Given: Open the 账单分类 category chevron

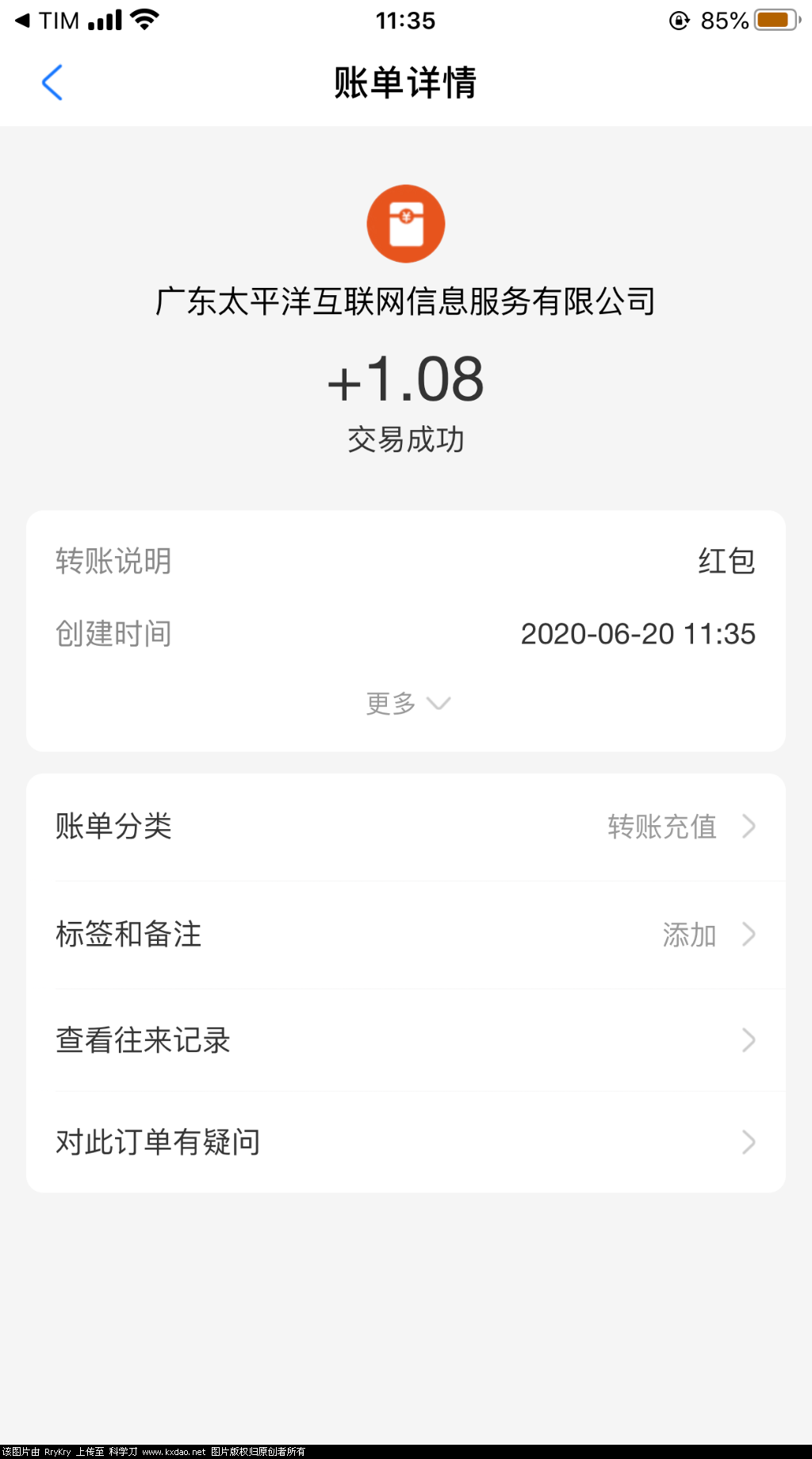Looking at the screenshot, I should pyautogui.click(x=748, y=827).
